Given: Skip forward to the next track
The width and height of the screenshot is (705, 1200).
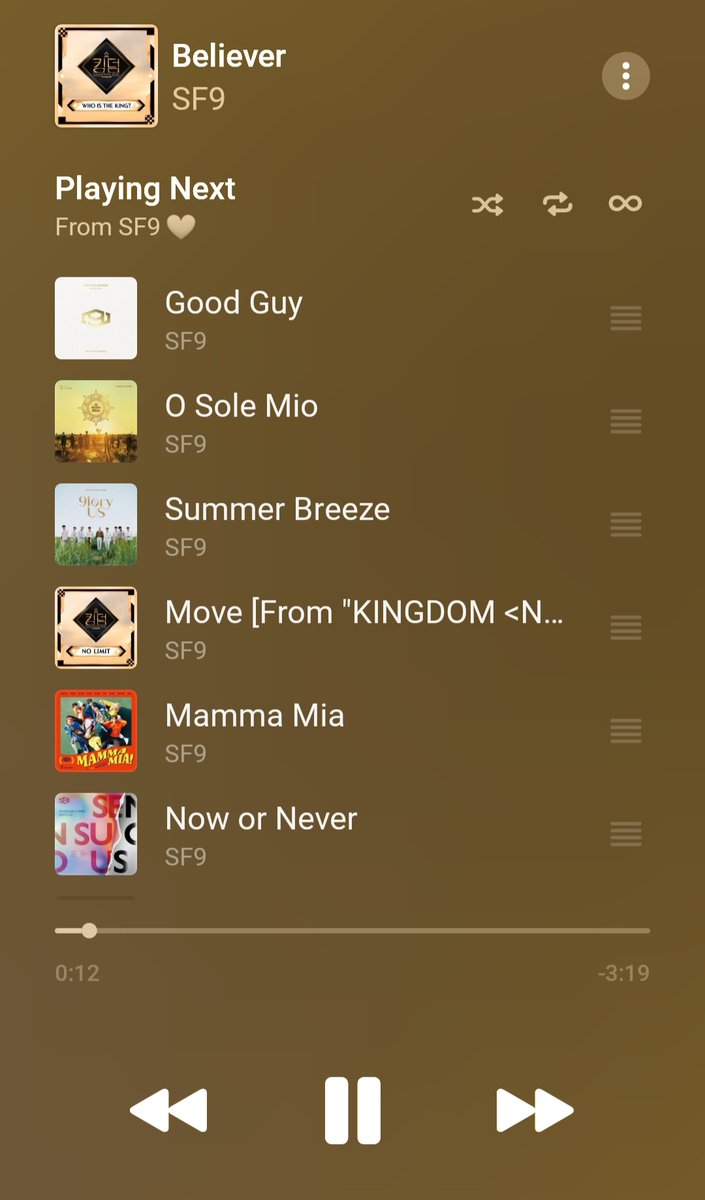Looking at the screenshot, I should (x=535, y=1110).
